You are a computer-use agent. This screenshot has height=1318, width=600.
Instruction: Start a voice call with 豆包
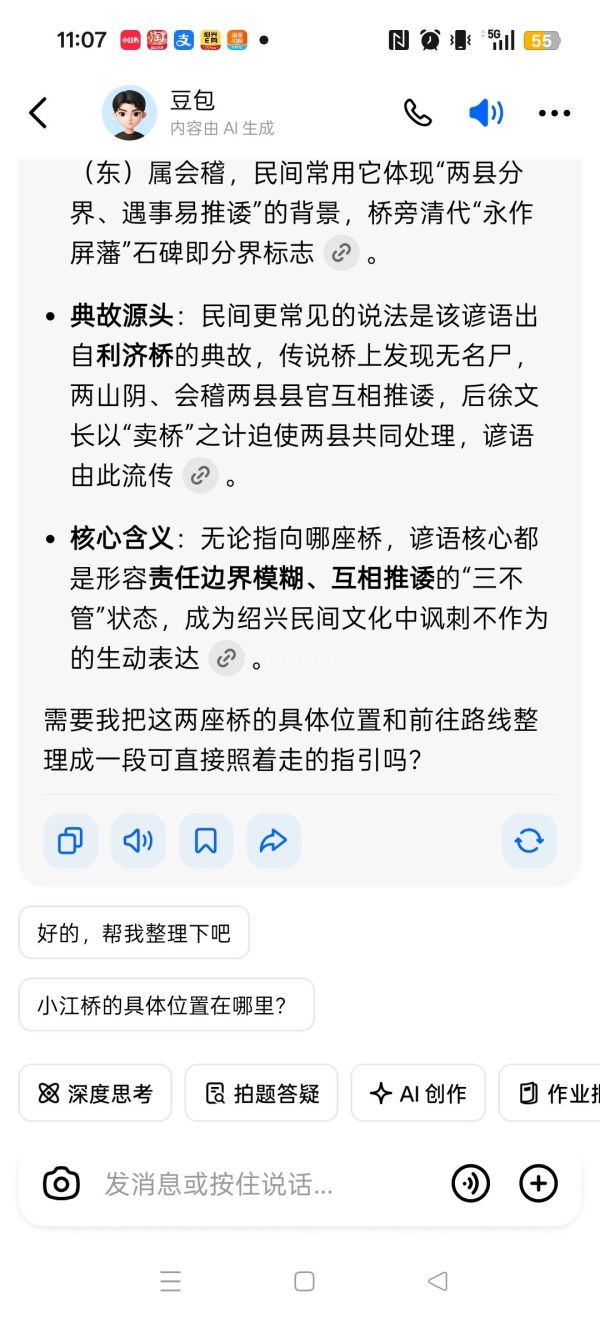point(418,113)
